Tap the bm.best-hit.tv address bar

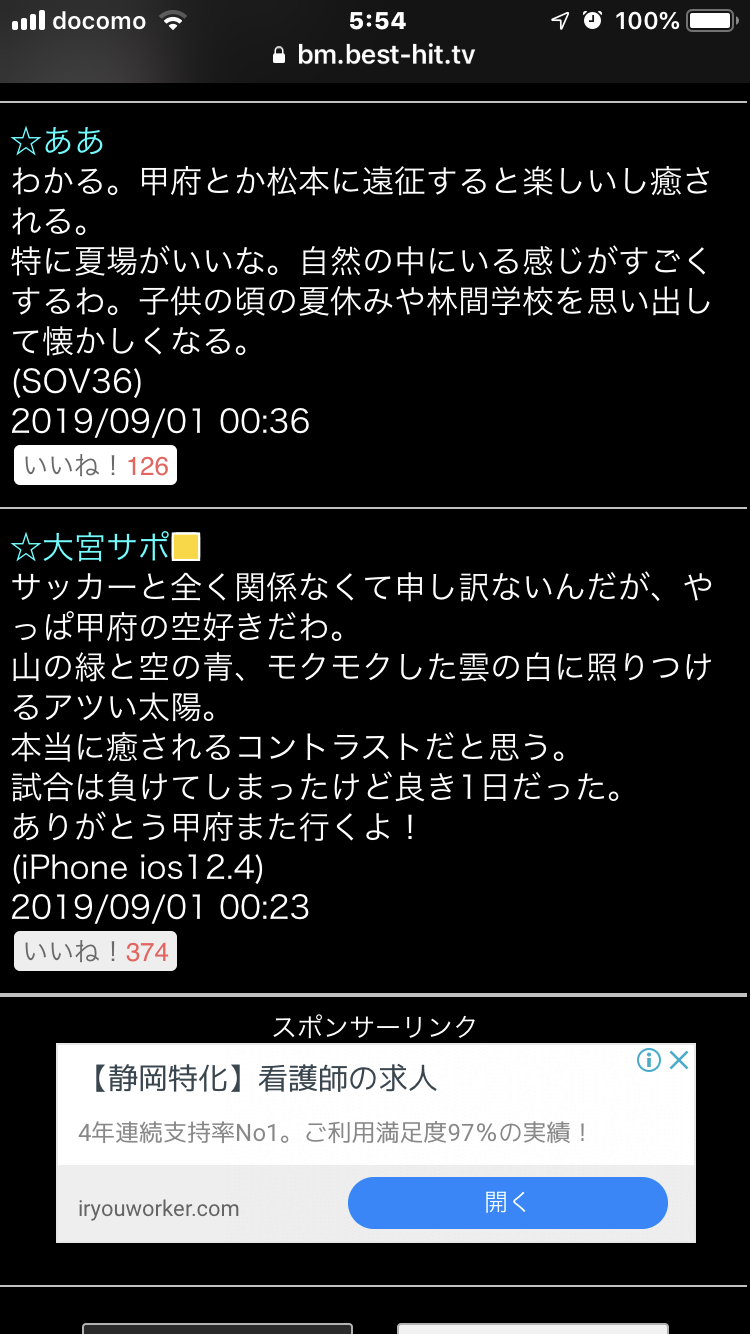pyautogui.click(x=375, y=55)
